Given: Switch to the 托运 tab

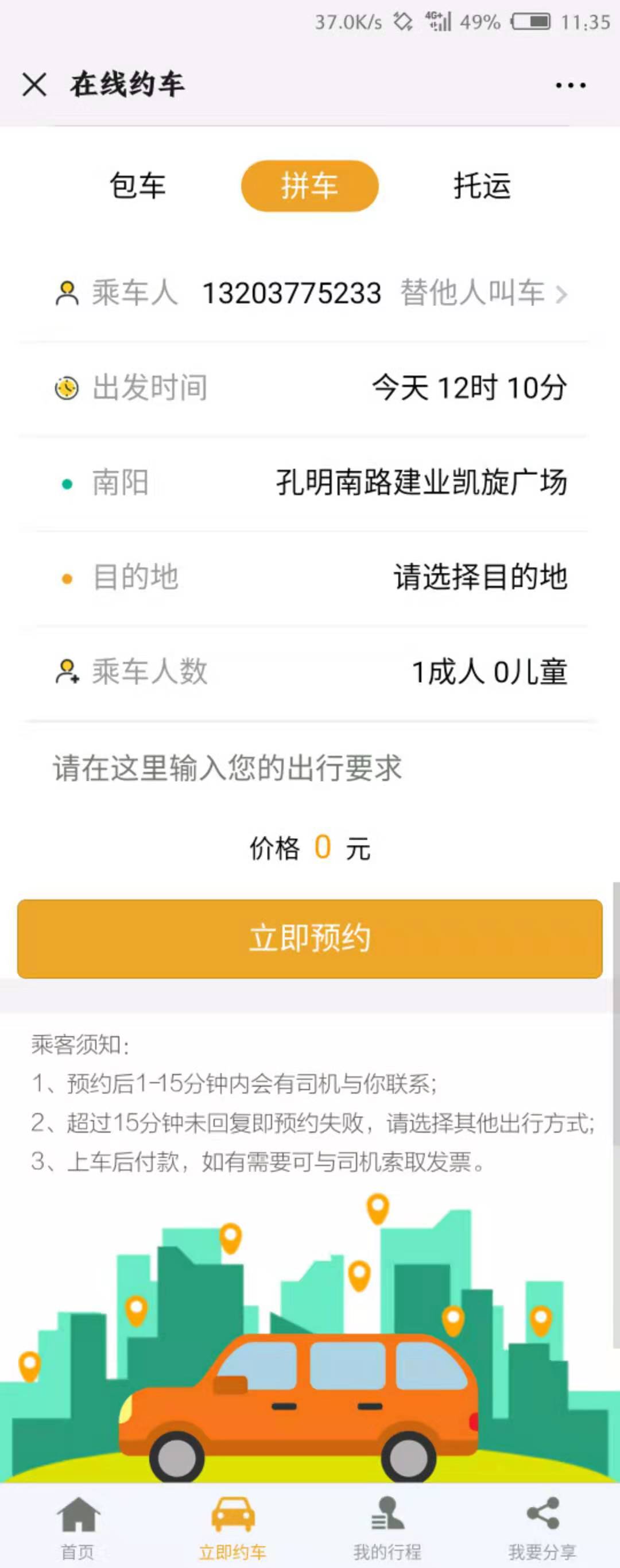Looking at the screenshot, I should (482, 186).
